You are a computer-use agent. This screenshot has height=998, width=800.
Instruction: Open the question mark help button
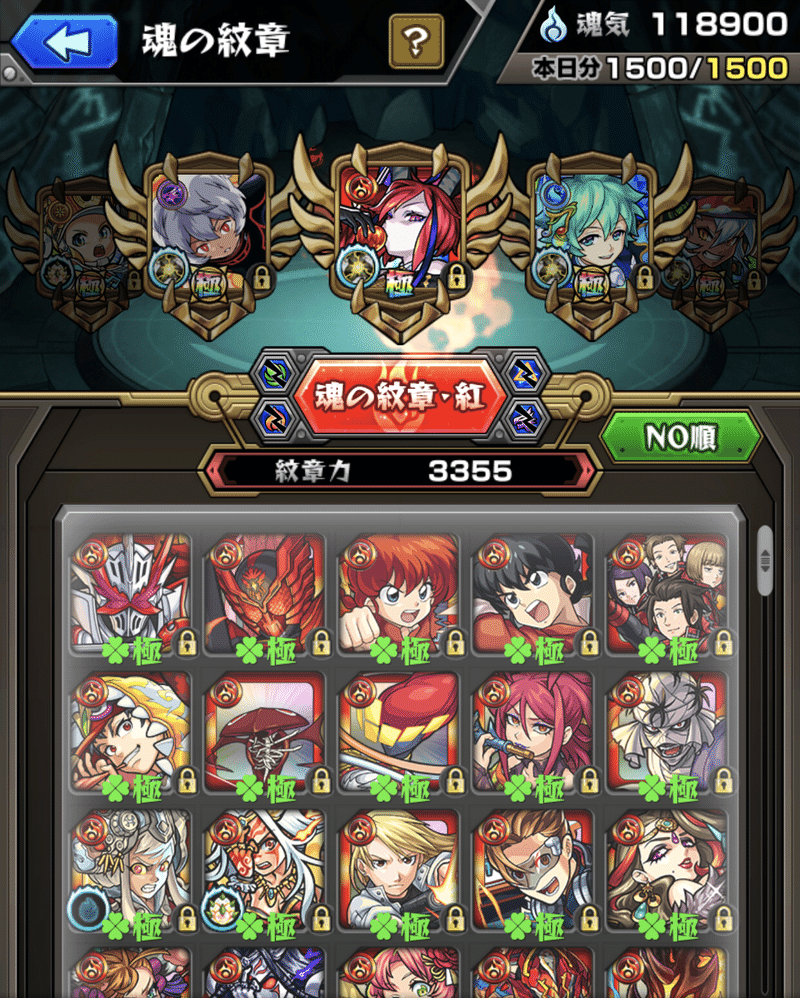coord(417,41)
